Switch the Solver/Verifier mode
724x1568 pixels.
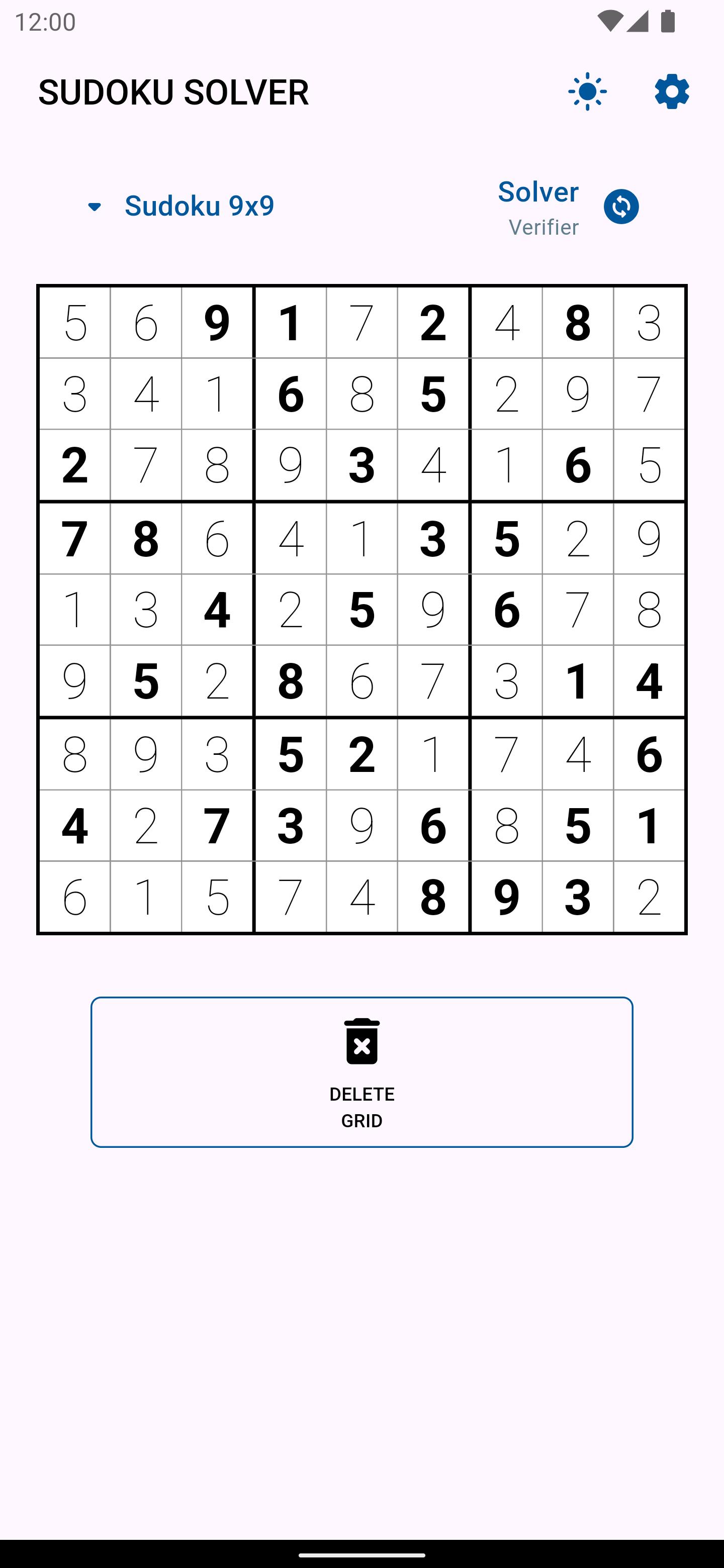point(621,207)
